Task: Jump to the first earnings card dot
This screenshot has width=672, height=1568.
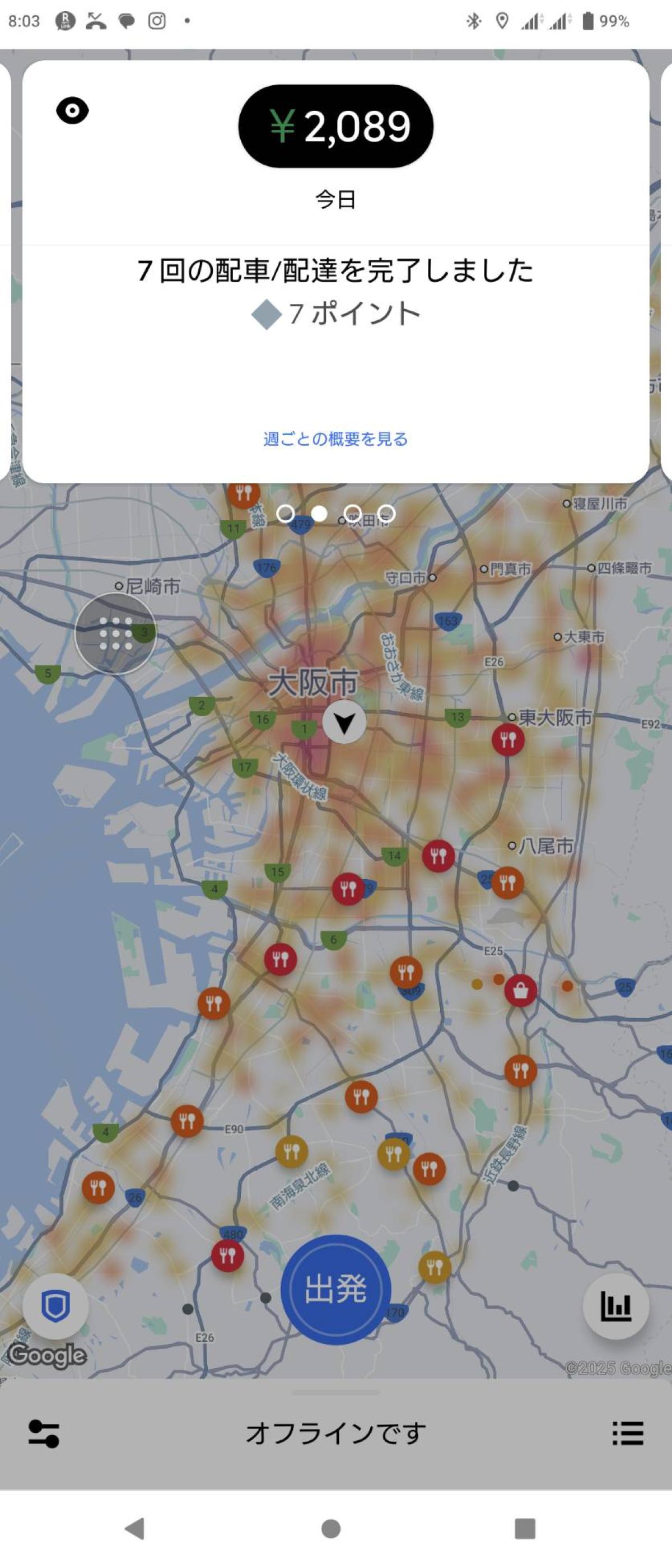Action: 286,514
